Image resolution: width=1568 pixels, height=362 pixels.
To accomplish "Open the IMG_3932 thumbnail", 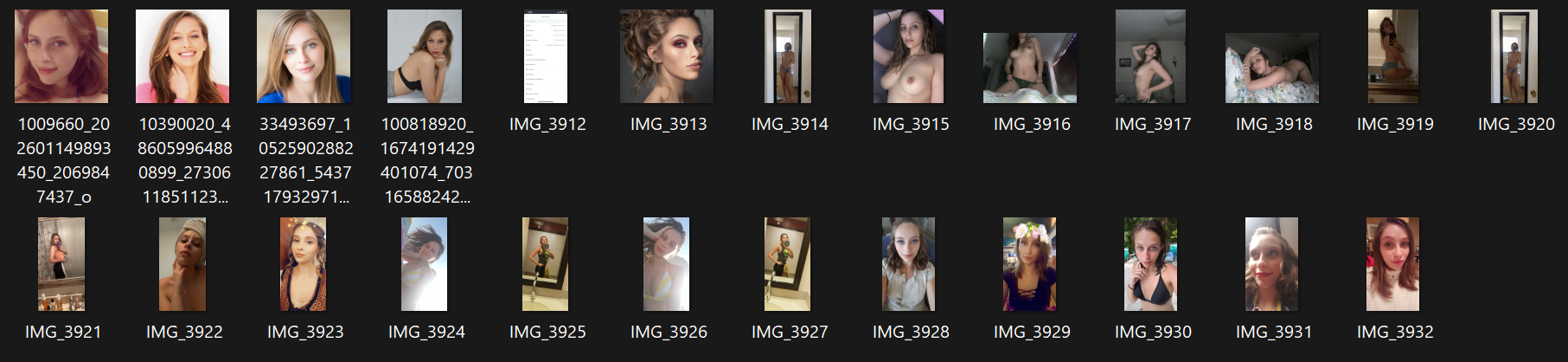I will pos(1393,264).
